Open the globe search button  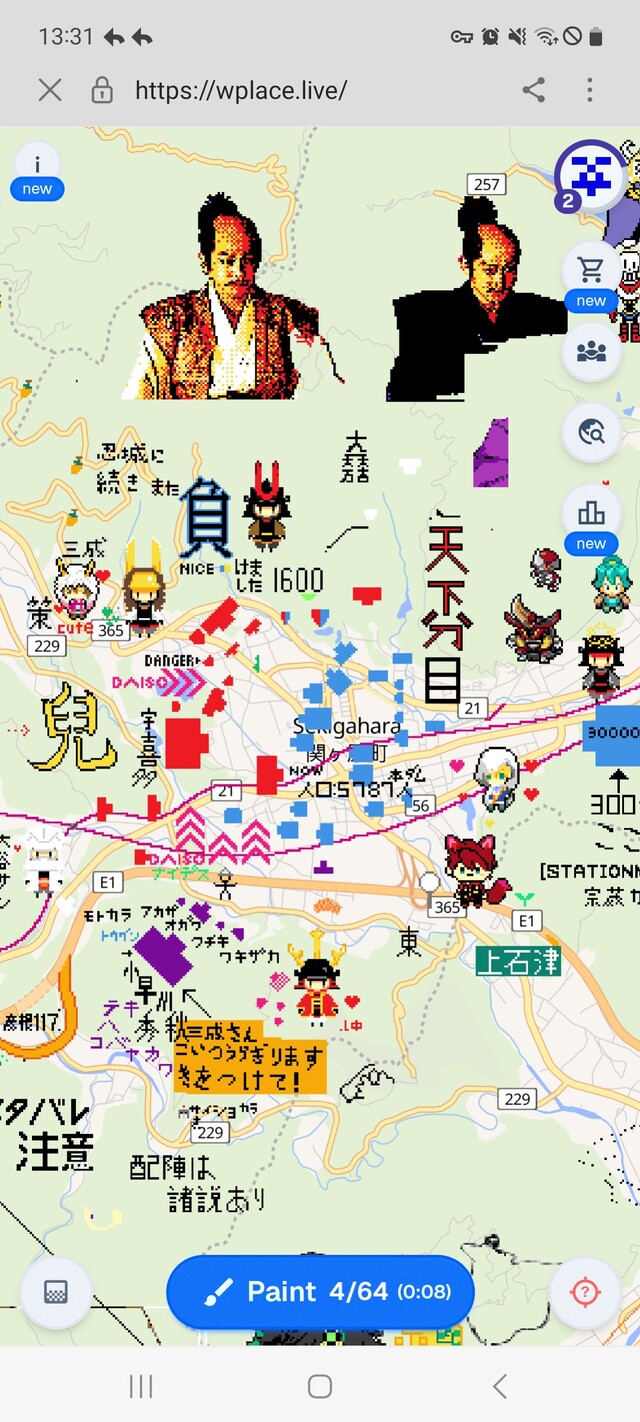click(591, 432)
